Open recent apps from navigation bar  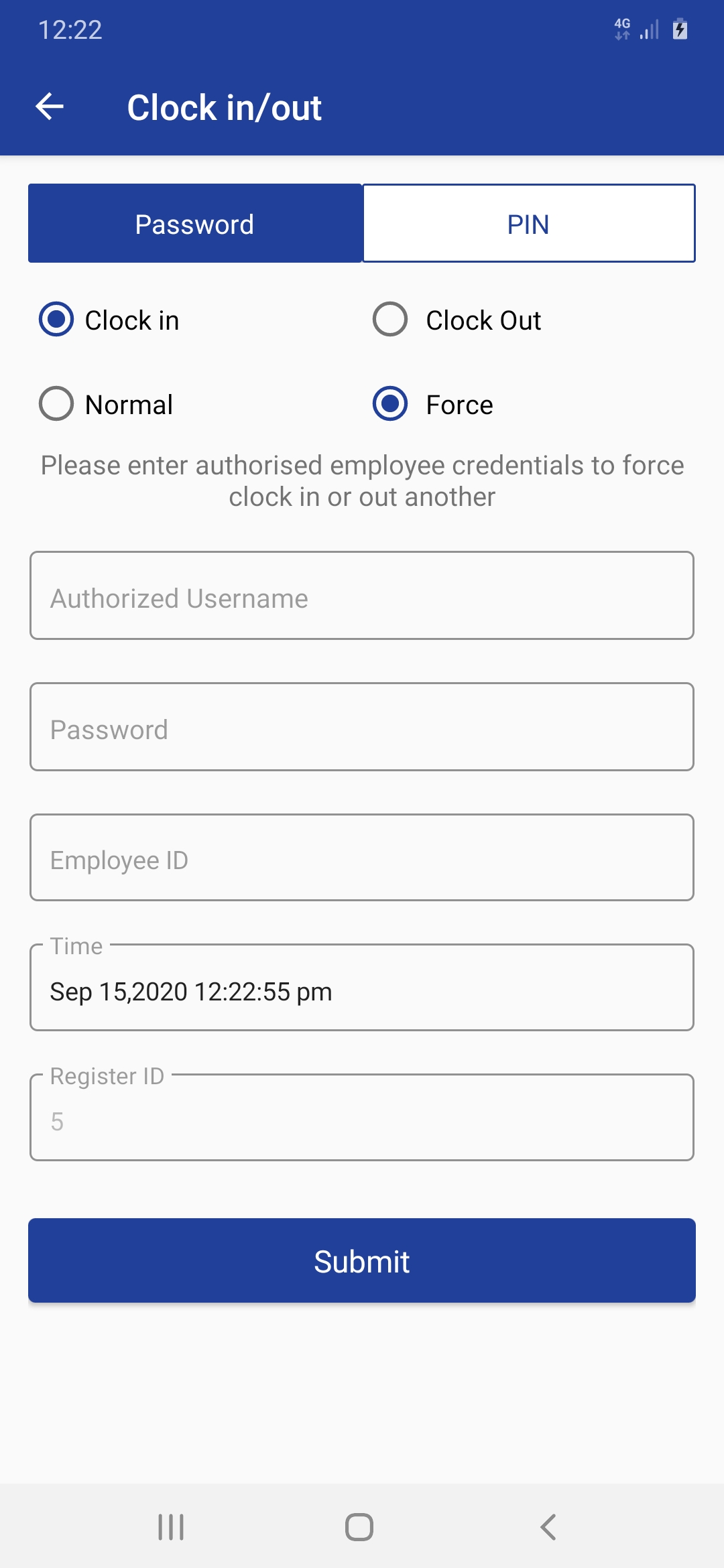tap(171, 1527)
